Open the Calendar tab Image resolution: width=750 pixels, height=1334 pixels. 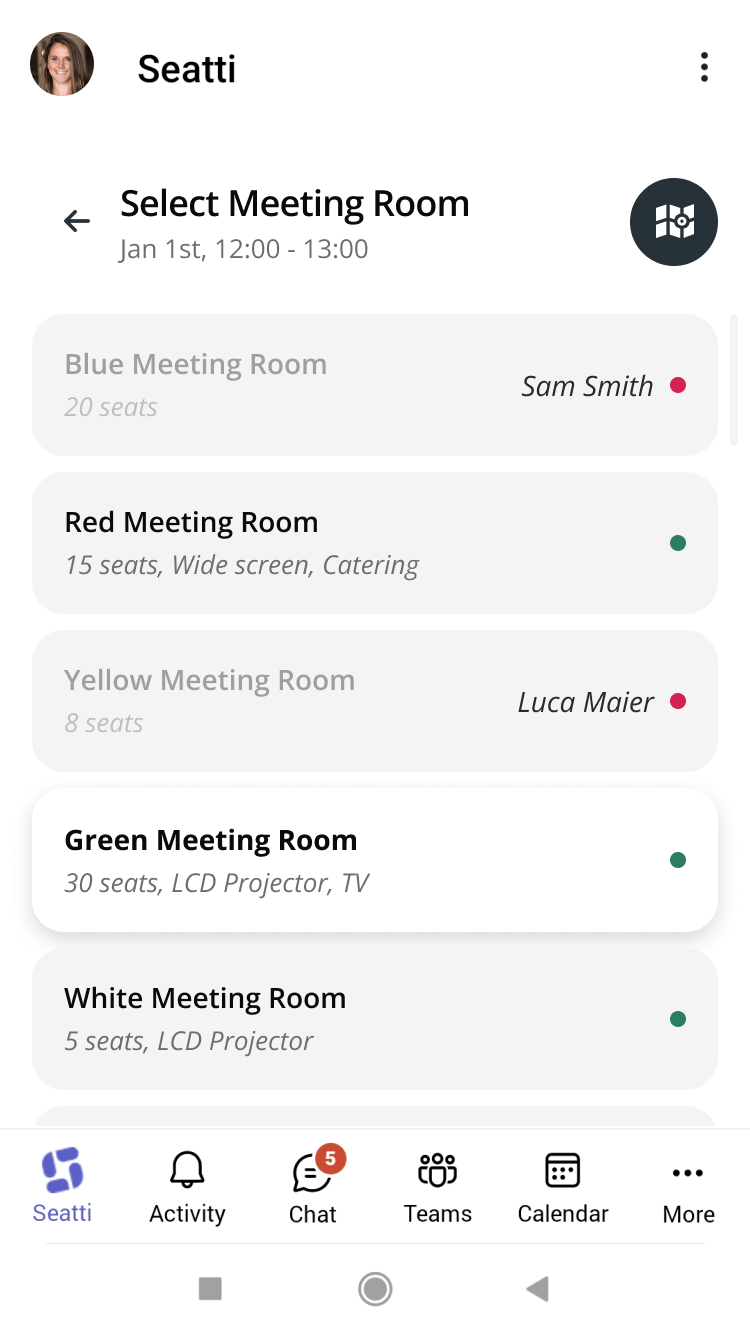(x=563, y=1186)
